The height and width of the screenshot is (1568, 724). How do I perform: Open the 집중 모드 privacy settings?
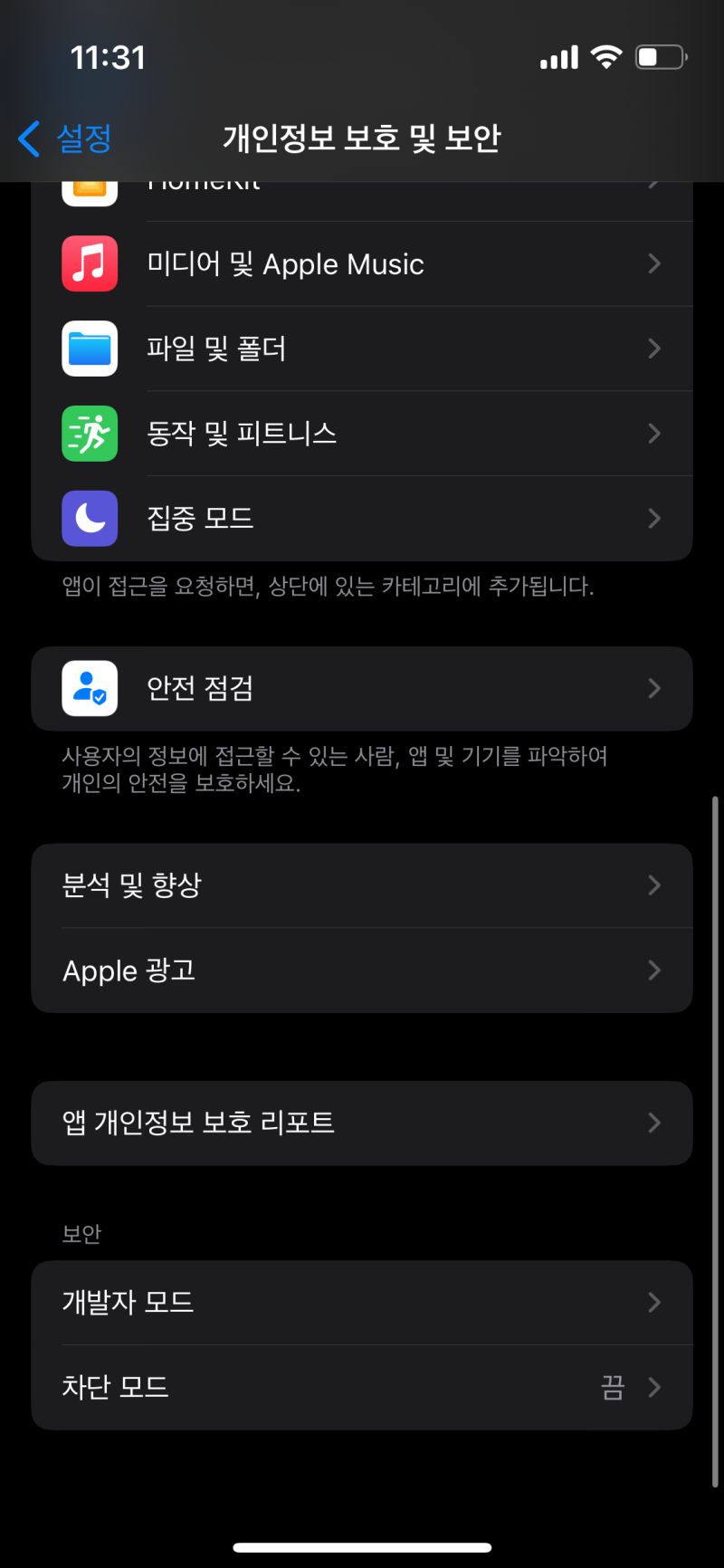[362, 518]
